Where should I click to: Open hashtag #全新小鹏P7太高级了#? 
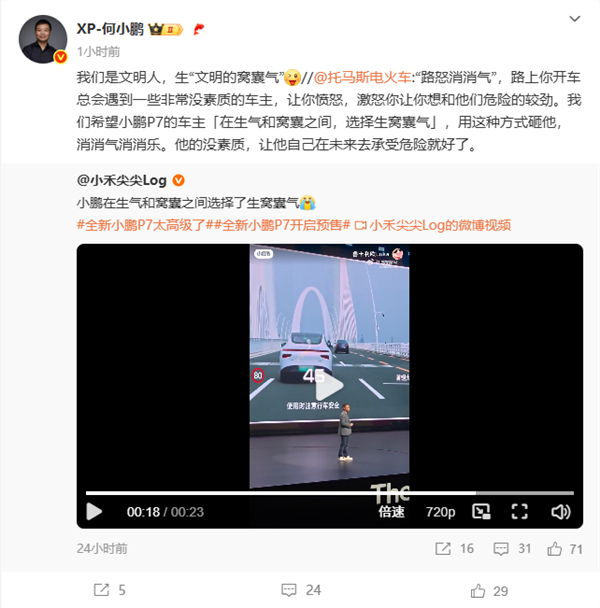[x=141, y=225]
